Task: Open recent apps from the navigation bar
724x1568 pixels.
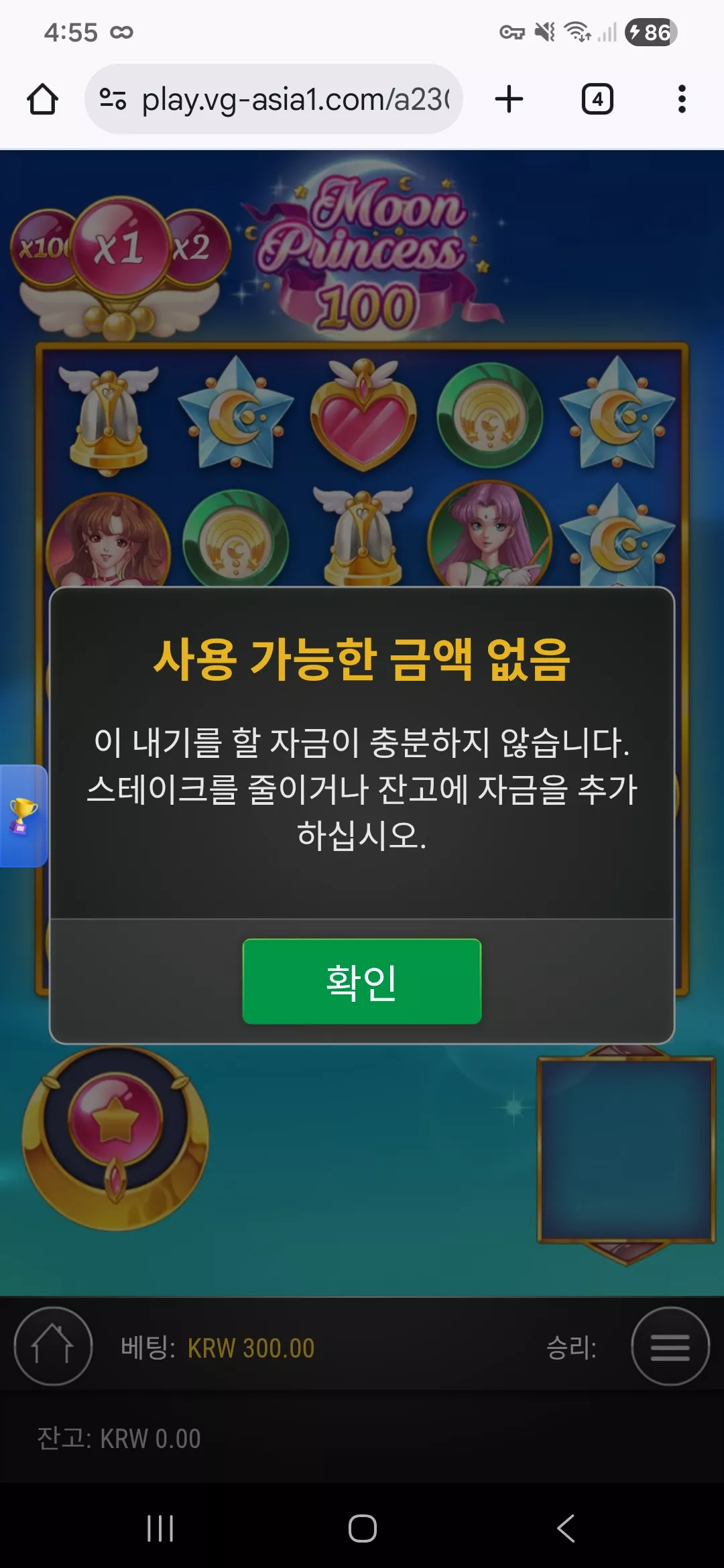Action: [160, 1528]
